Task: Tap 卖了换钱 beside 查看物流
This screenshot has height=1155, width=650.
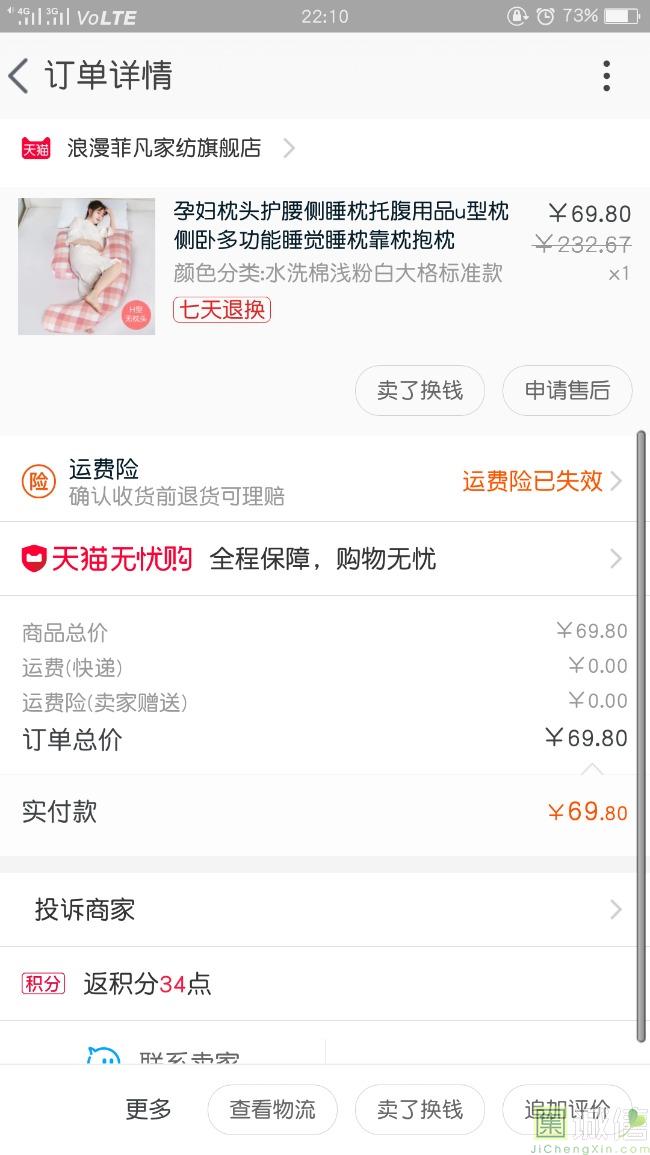Action: click(x=420, y=1109)
